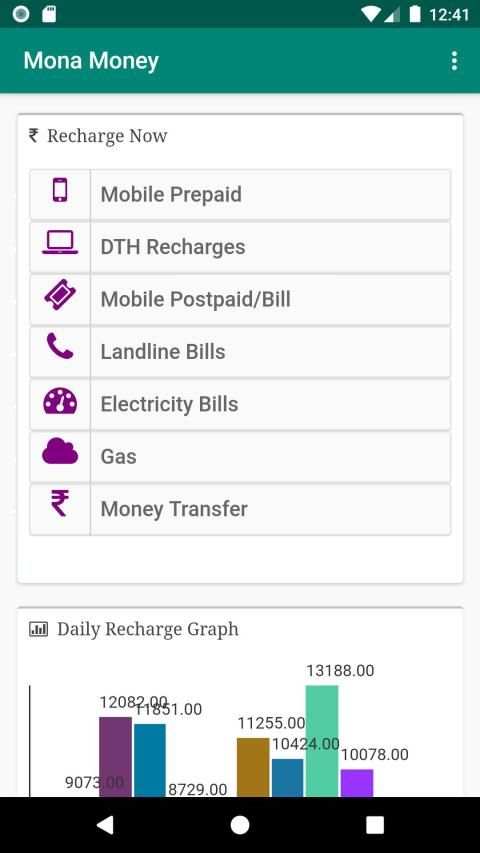Select DTH Recharges
The image size is (480, 853).
coord(240,247)
